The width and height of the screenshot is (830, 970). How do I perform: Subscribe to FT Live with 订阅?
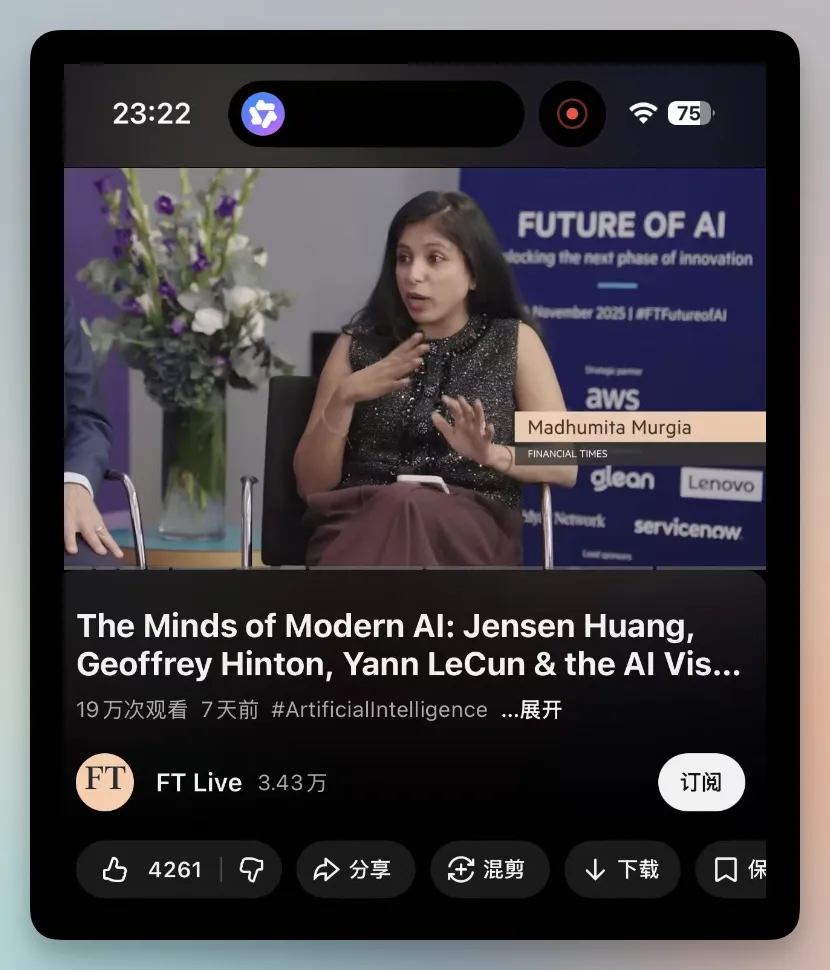click(x=701, y=782)
